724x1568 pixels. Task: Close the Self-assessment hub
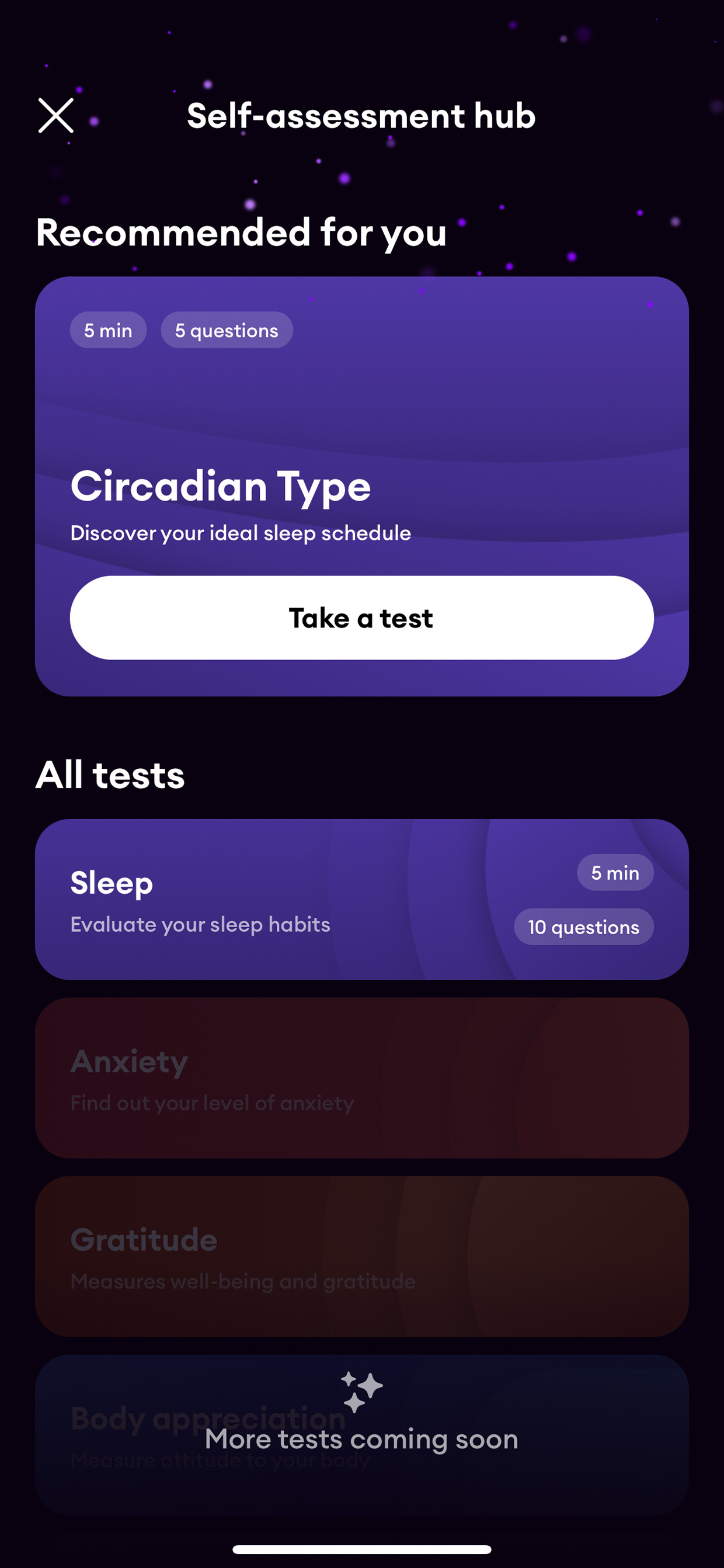(56, 116)
